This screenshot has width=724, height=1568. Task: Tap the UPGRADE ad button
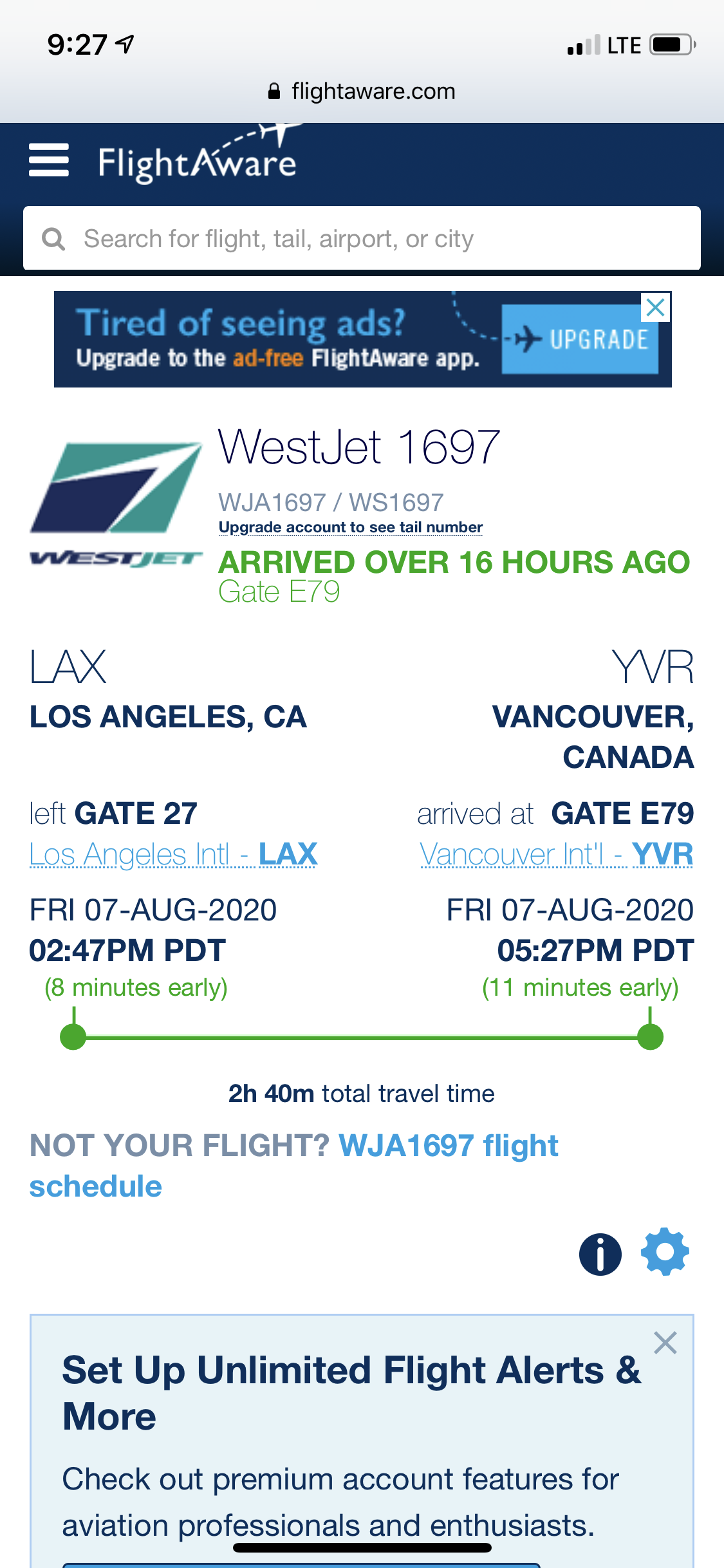[580, 339]
